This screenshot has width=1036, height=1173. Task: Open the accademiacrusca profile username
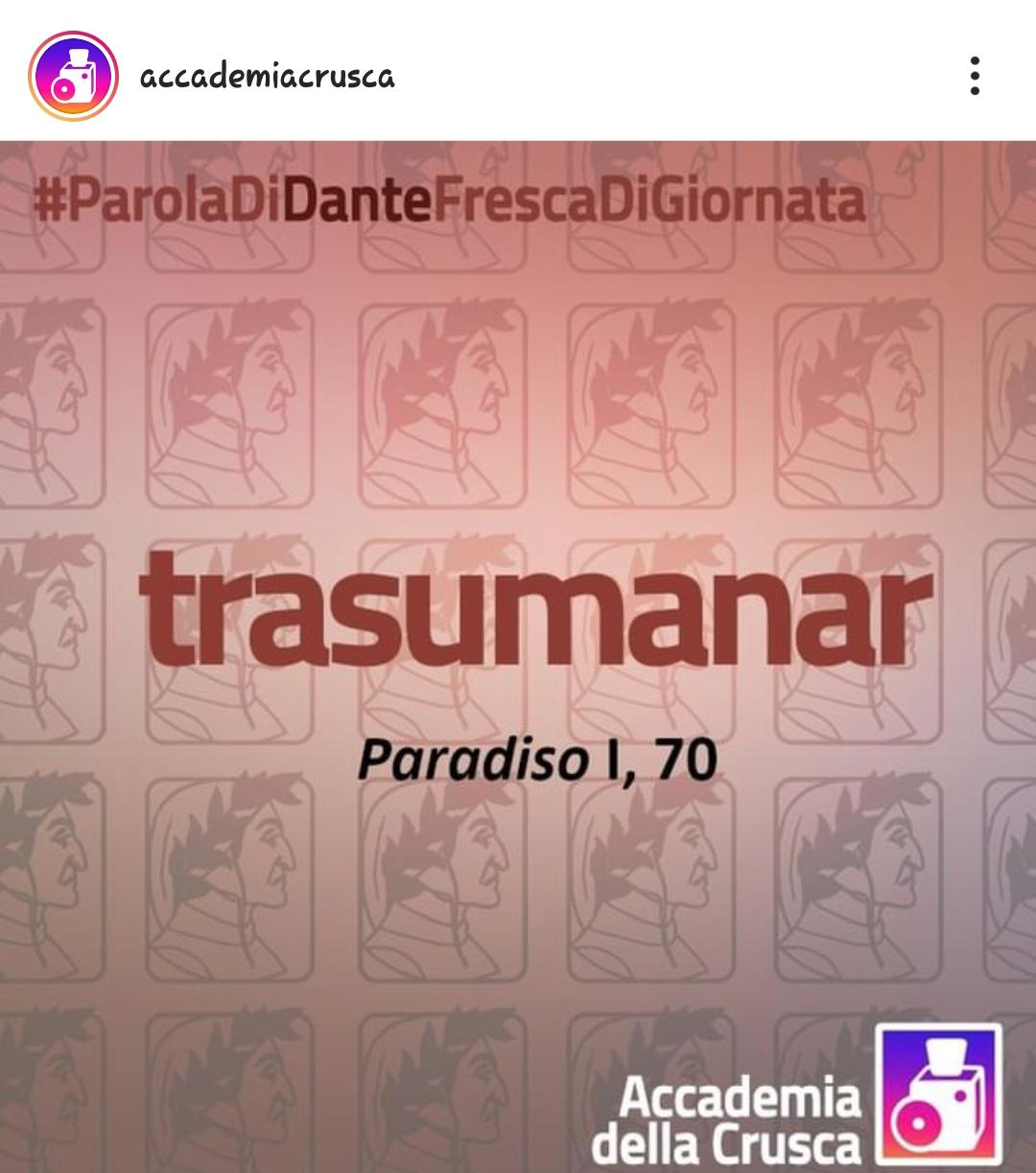tap(267, 76)
